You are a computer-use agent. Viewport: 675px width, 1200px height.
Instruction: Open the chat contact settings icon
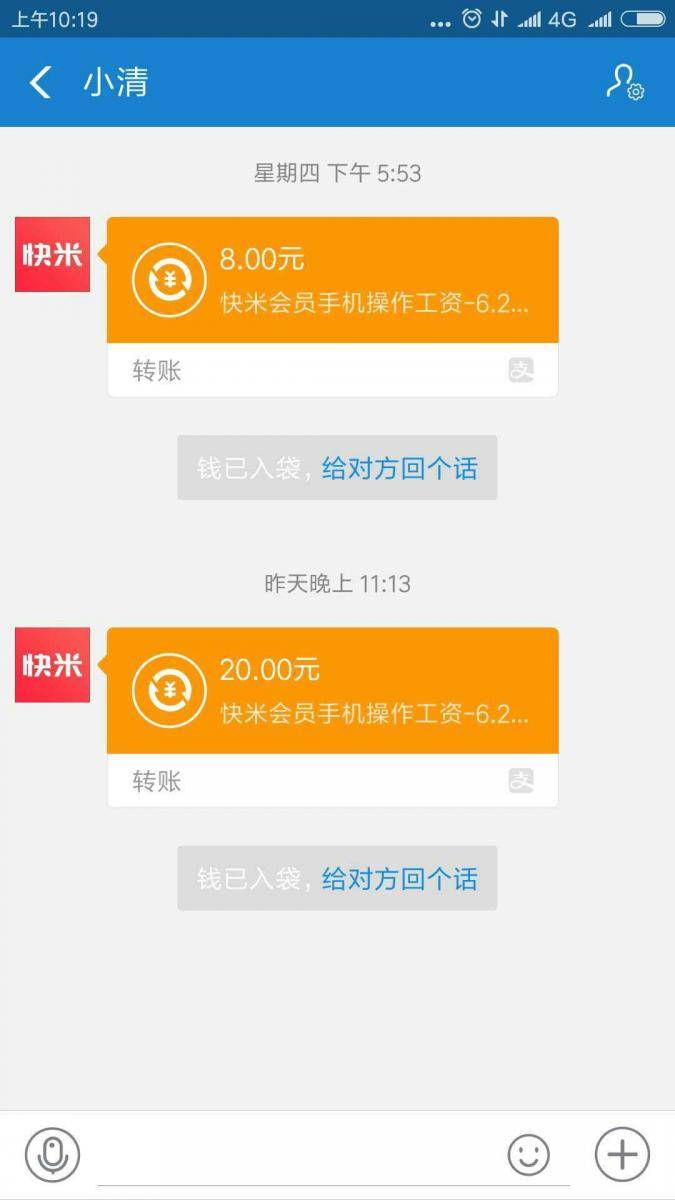pos(625,82)
